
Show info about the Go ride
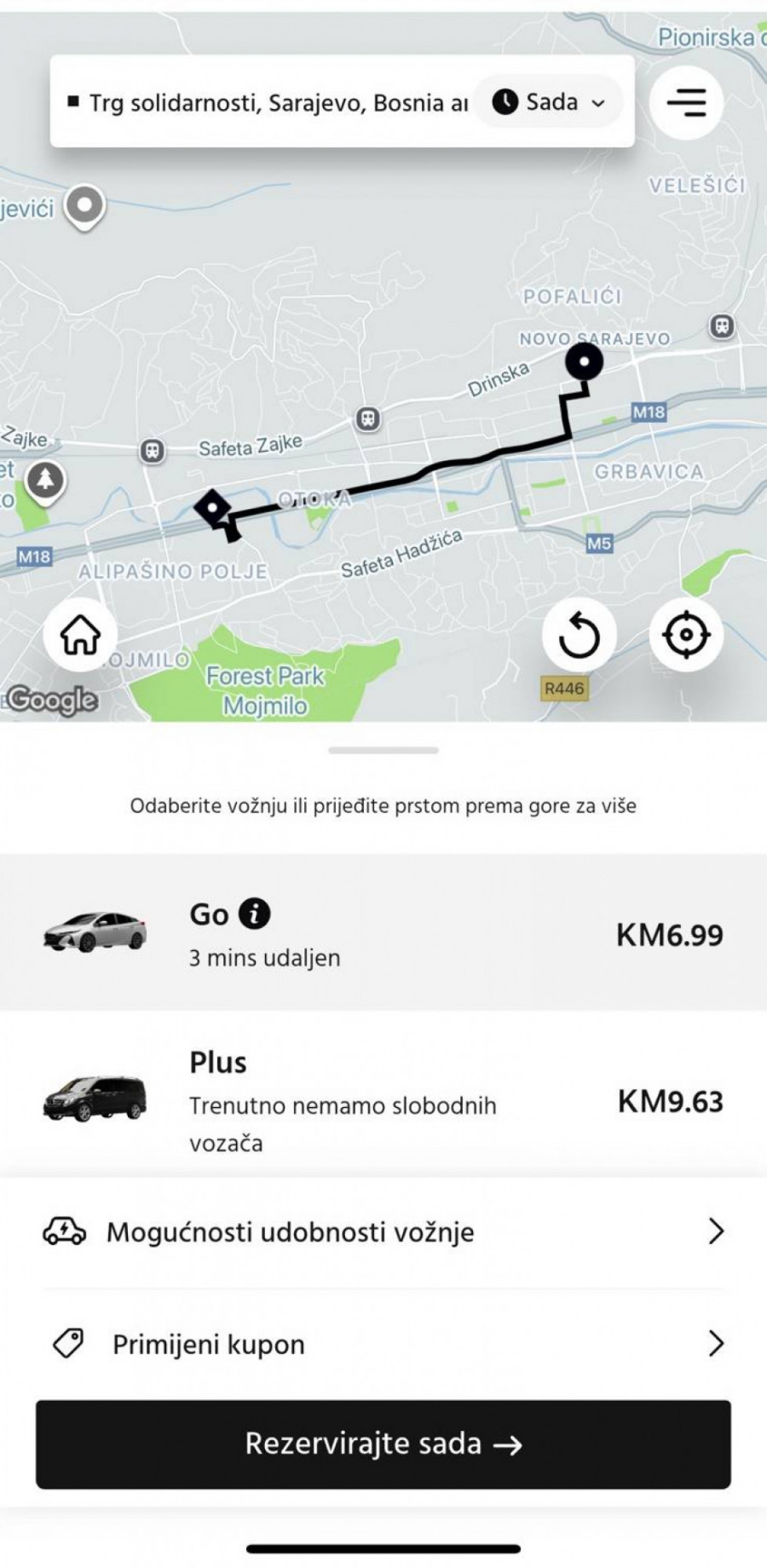point(254,914)
